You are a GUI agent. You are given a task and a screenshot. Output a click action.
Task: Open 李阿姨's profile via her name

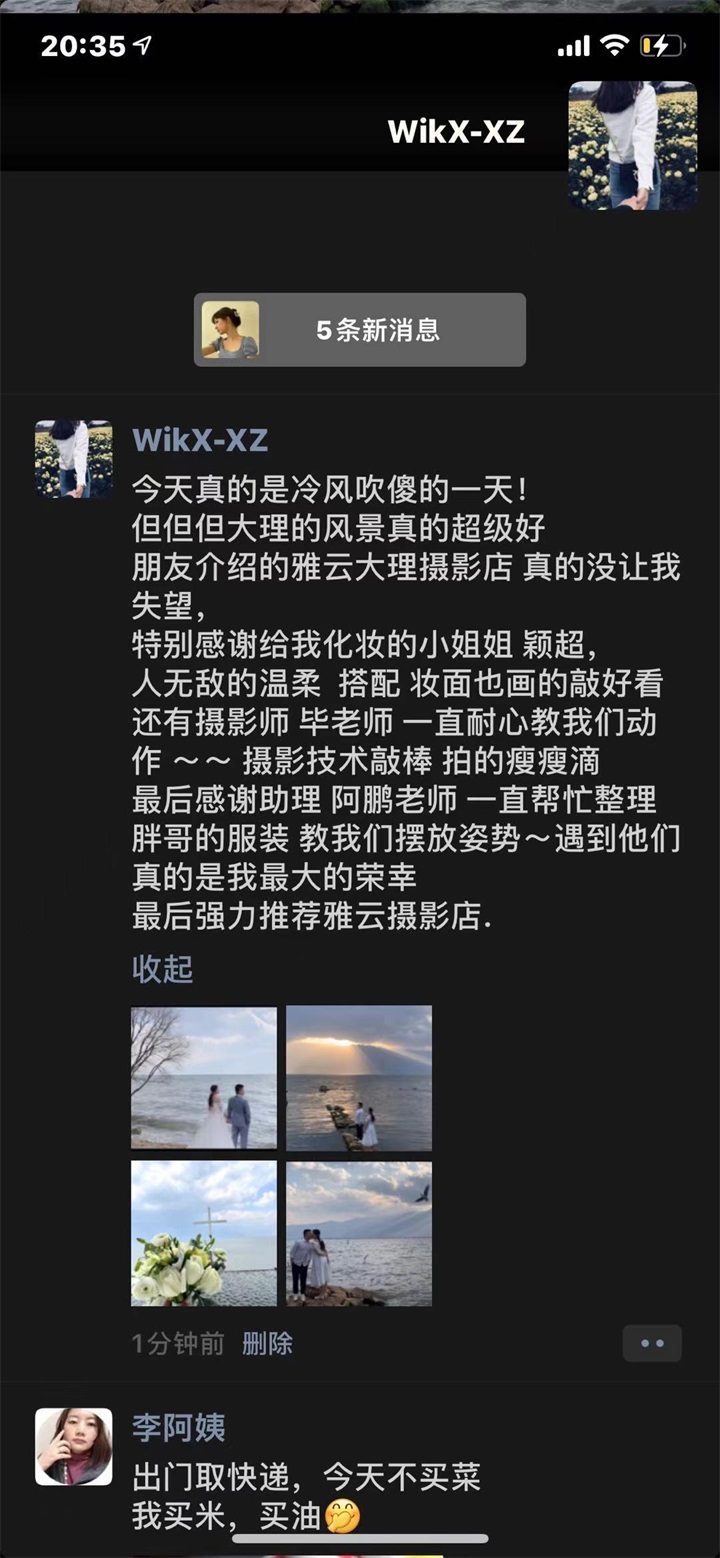pyautogui.click(x=179, y=1427)
